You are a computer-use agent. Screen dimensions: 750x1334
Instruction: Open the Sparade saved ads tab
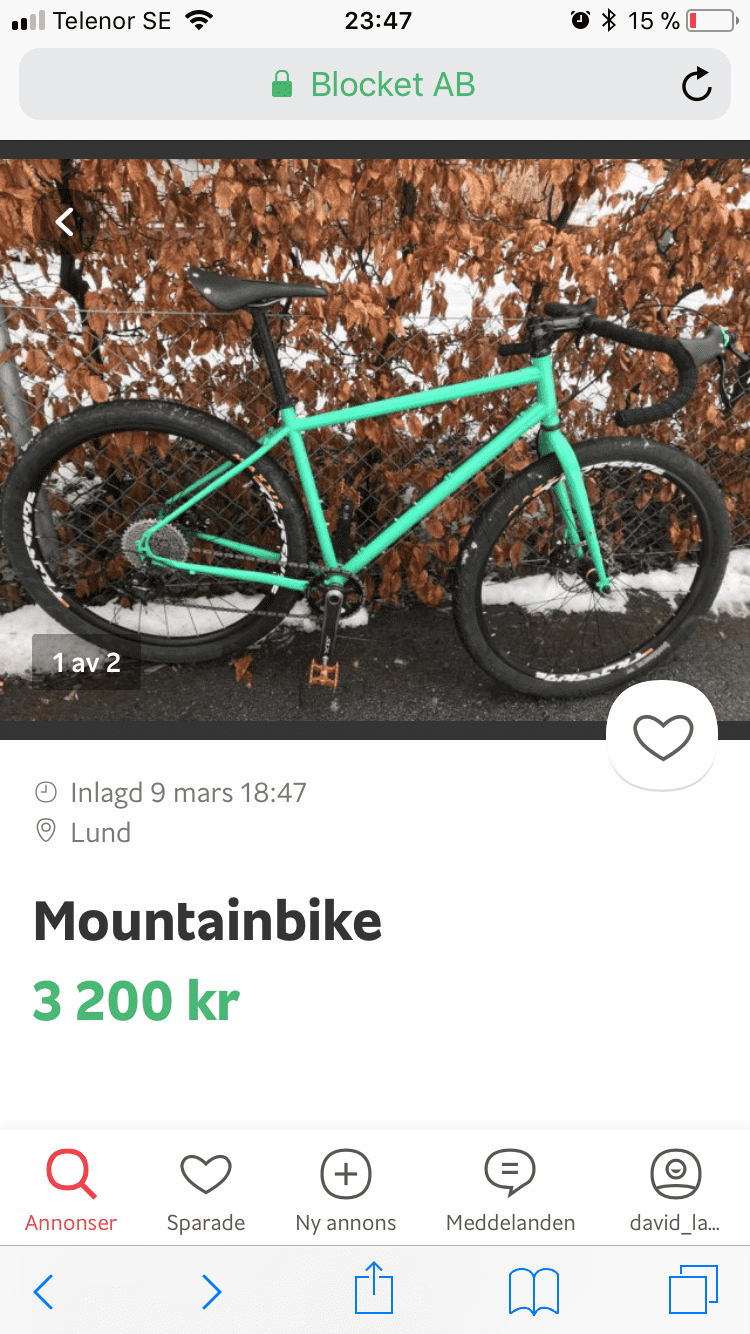(206, 1190)
